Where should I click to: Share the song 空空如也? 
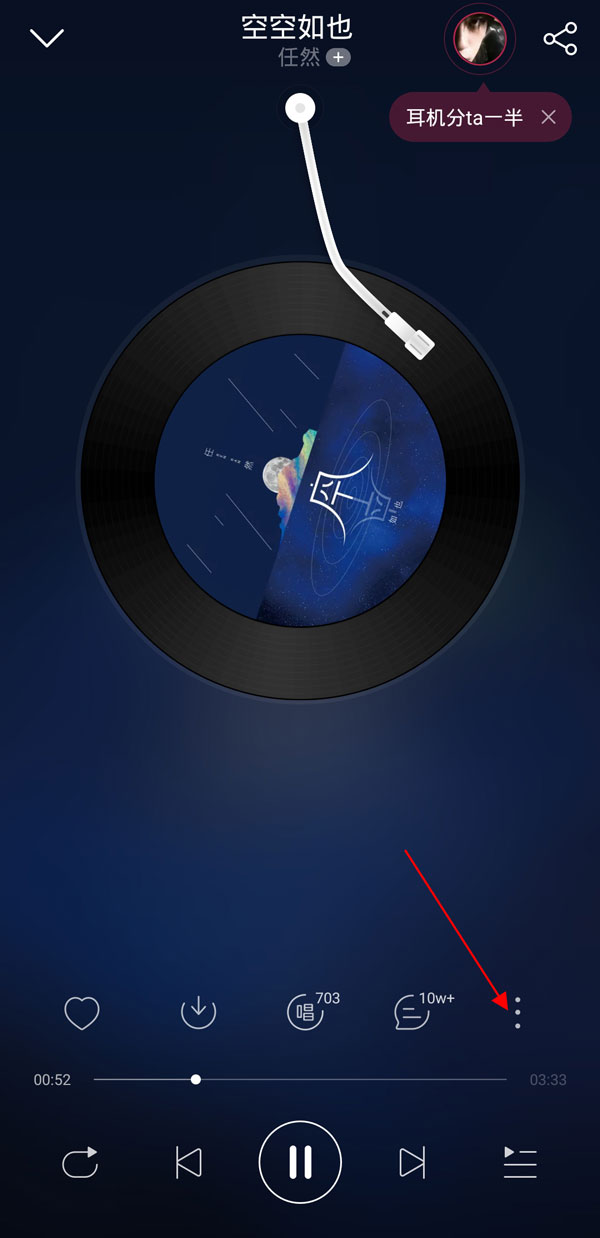point(560,39)
